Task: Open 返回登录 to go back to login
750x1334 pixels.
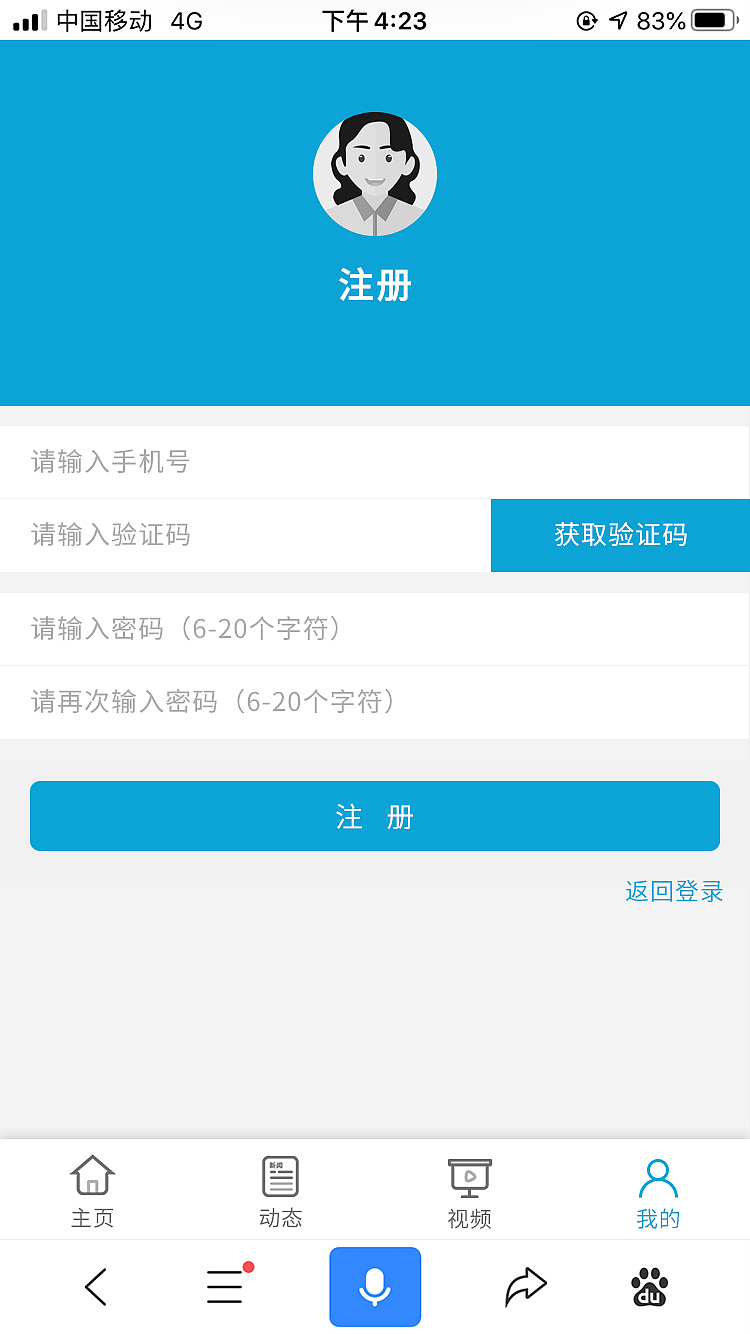Action: (673, 892)
